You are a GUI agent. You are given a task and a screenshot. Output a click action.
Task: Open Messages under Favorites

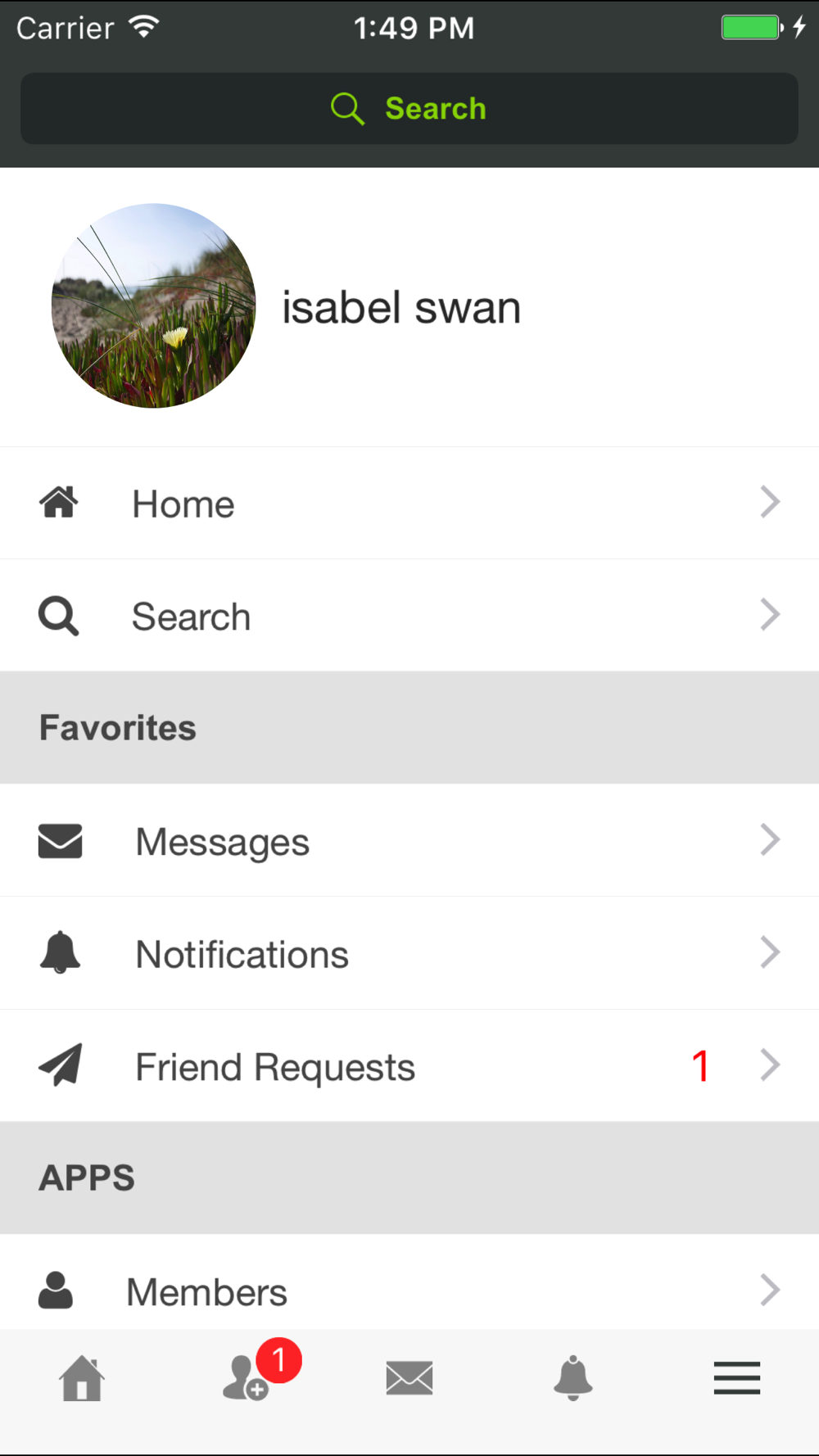coord(409,840)
